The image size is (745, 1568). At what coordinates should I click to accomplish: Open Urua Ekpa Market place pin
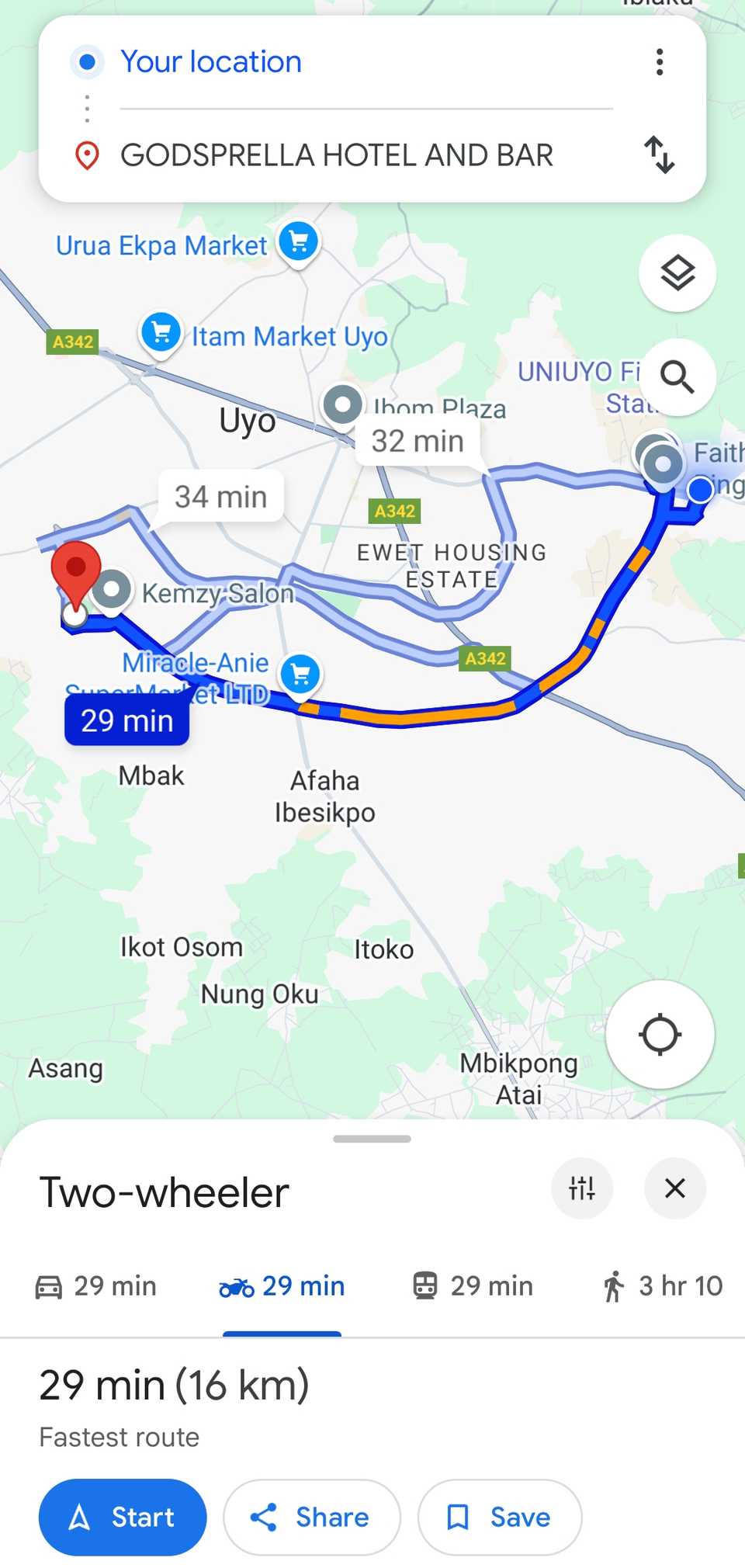tap(299, 241)
